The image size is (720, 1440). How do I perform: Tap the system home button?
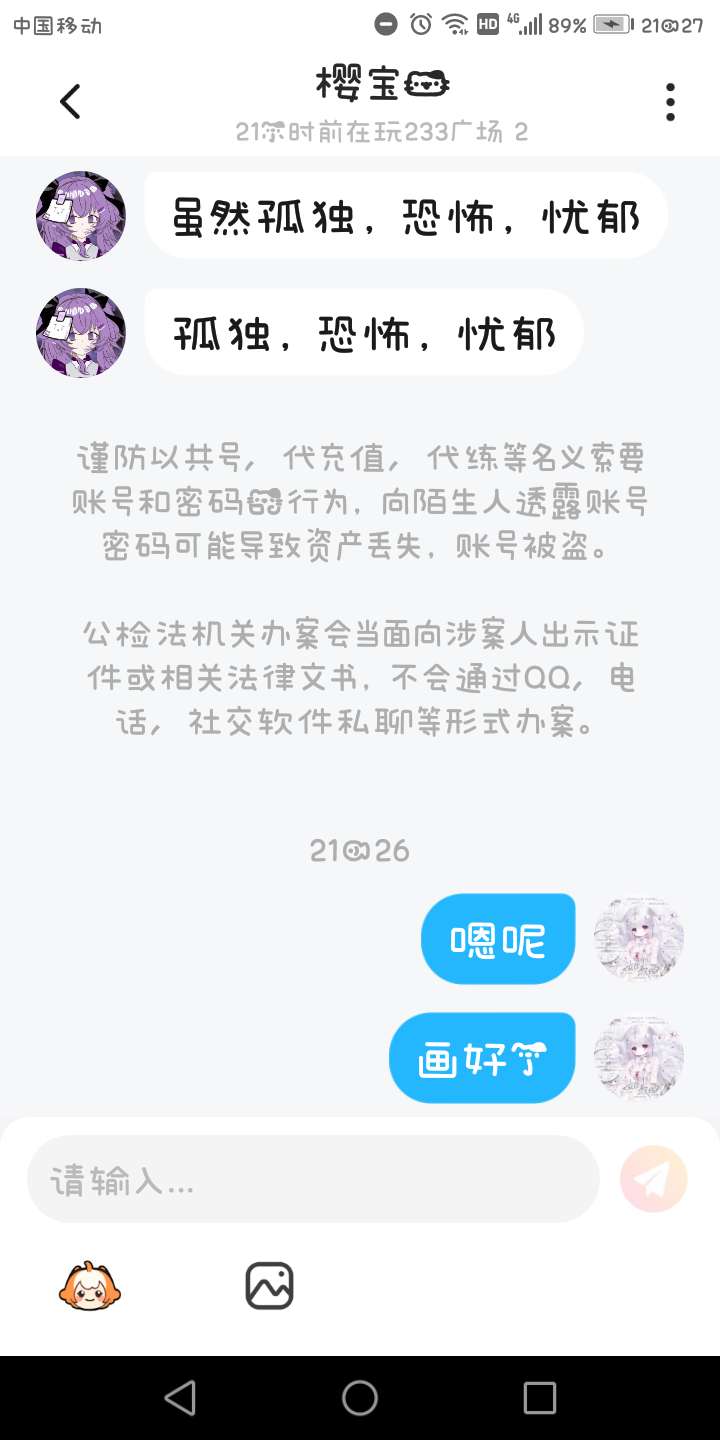[360, 1398]
